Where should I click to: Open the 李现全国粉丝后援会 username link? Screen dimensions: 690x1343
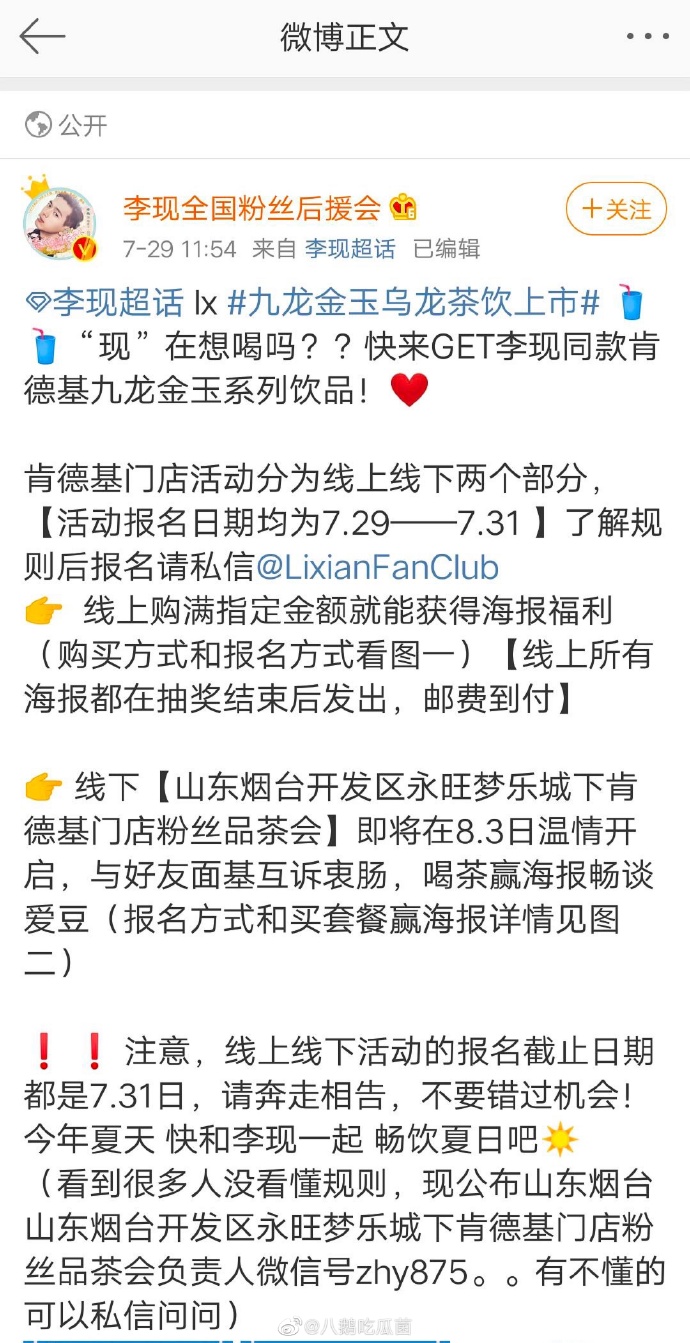tap(251, 208)
